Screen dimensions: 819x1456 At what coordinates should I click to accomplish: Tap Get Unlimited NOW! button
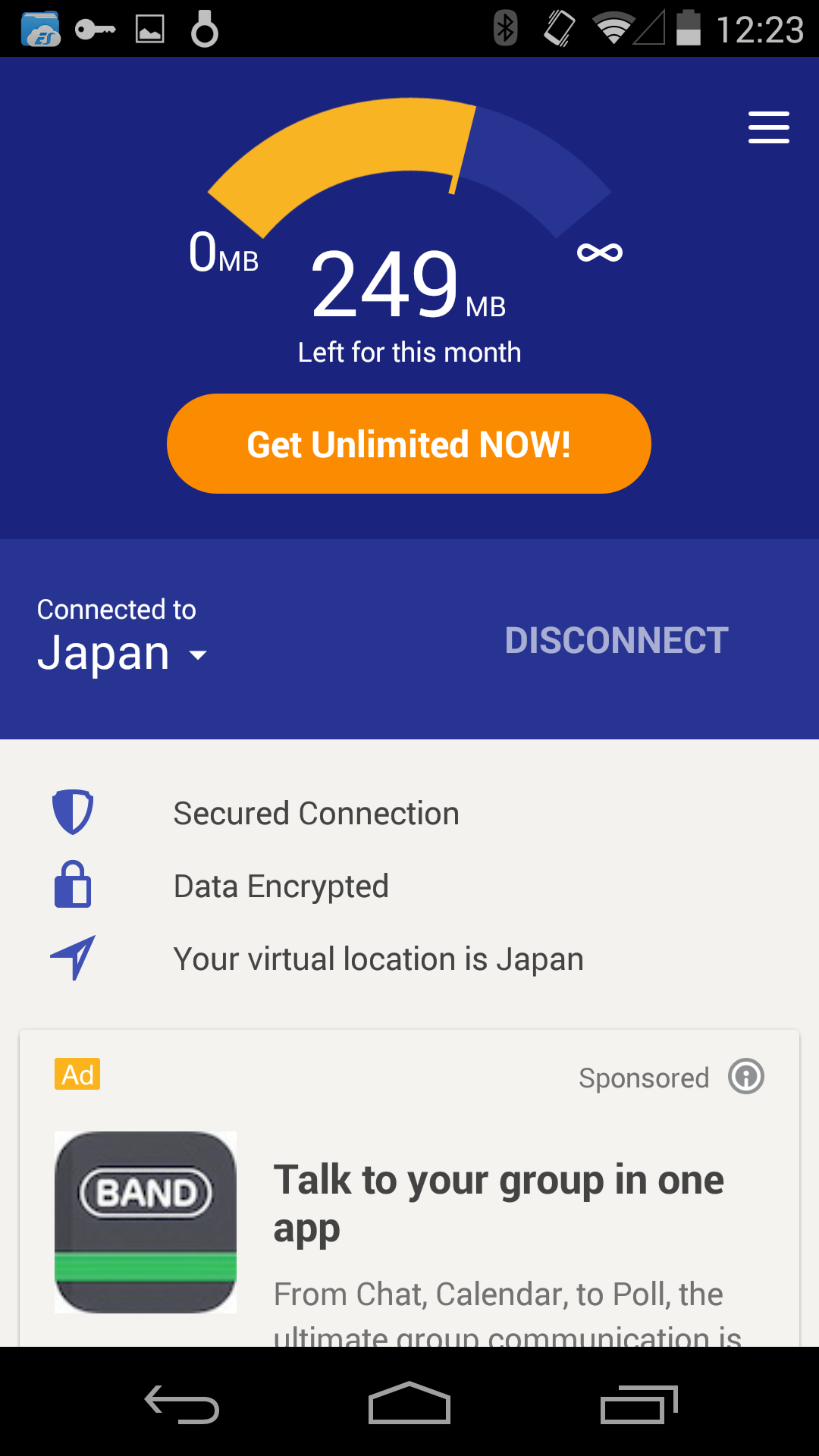409,444
